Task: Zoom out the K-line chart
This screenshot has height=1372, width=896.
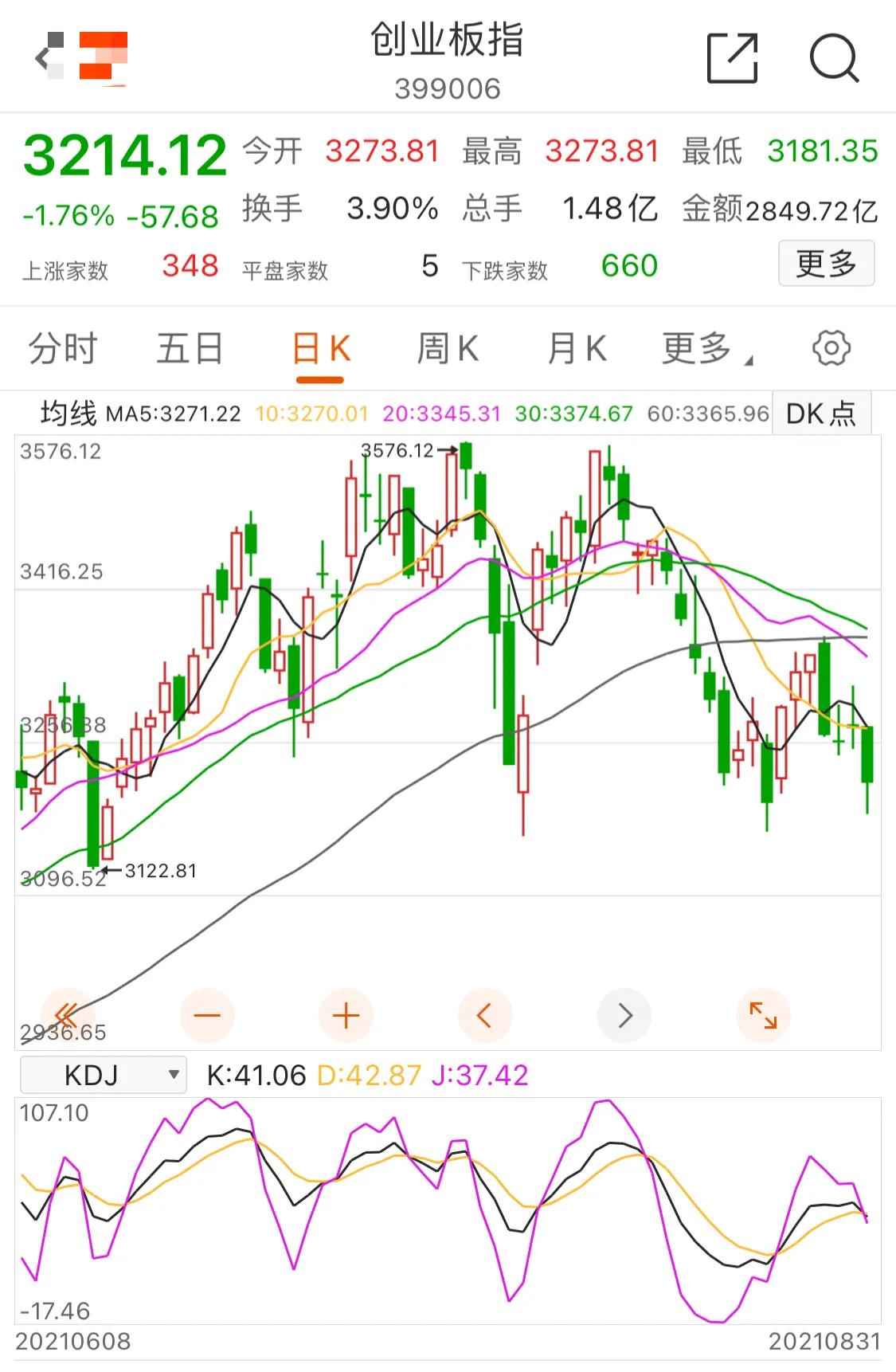Action: coord(205,1015)
